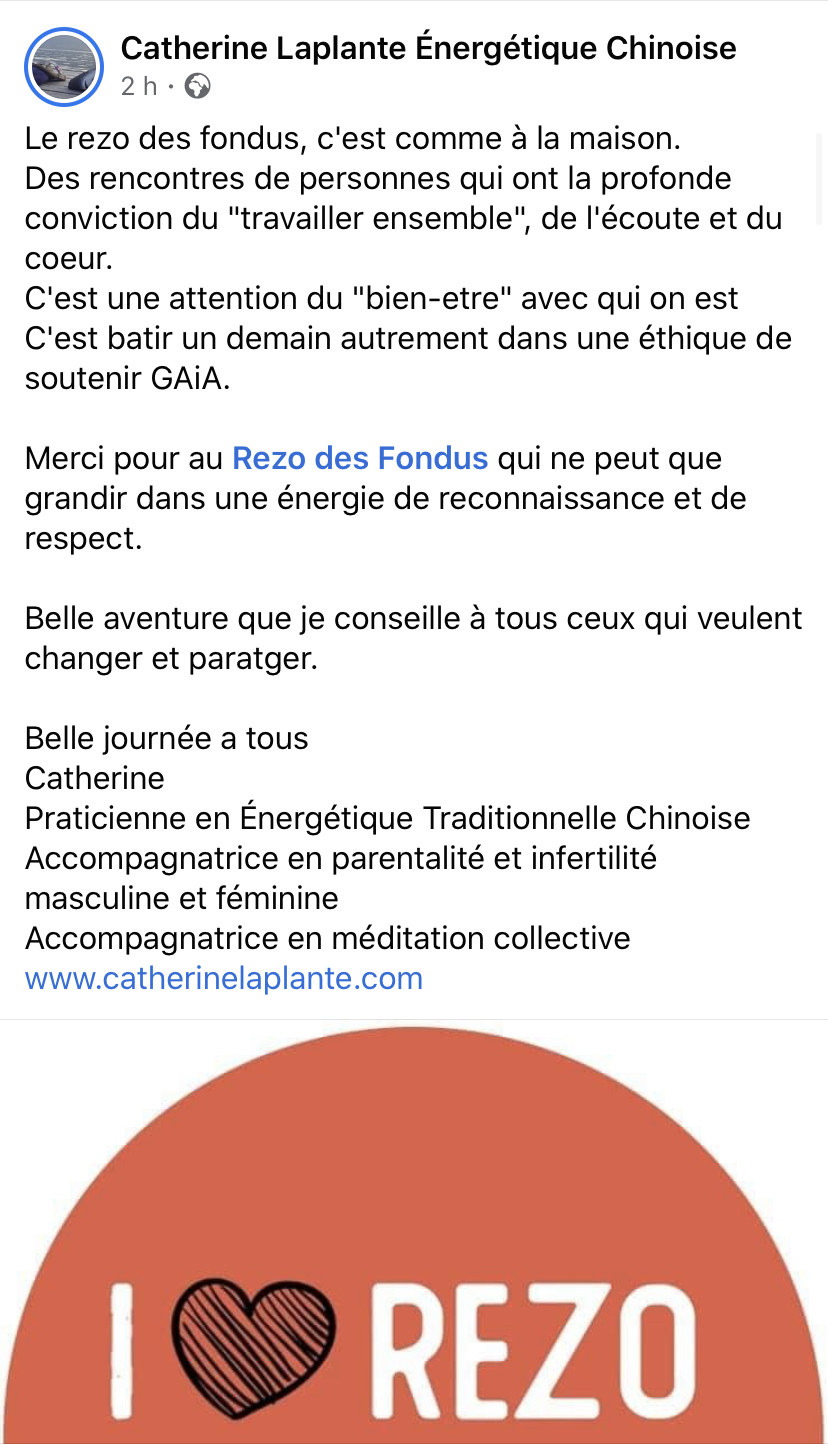Open the I love REZO post image
The image size is (828, 1444).
click(414, 1233)
